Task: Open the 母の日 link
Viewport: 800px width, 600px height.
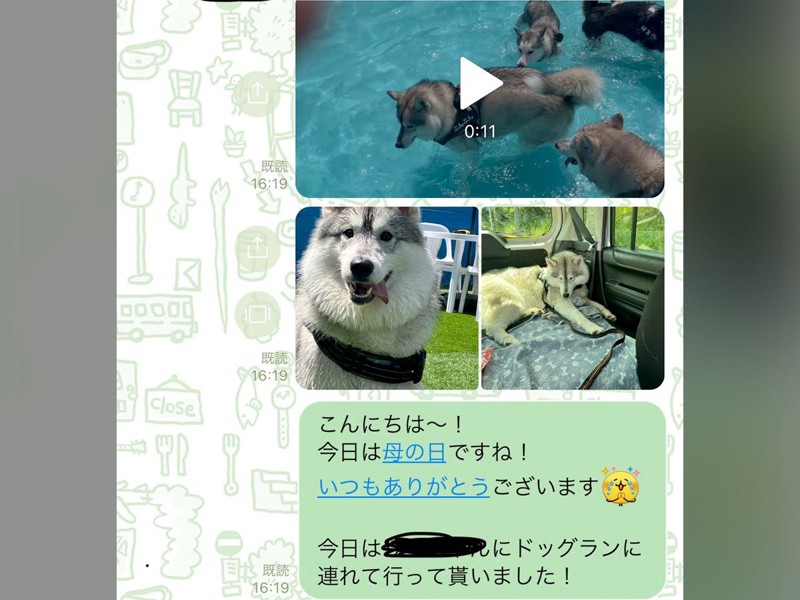Action: (x=414, y=452)
